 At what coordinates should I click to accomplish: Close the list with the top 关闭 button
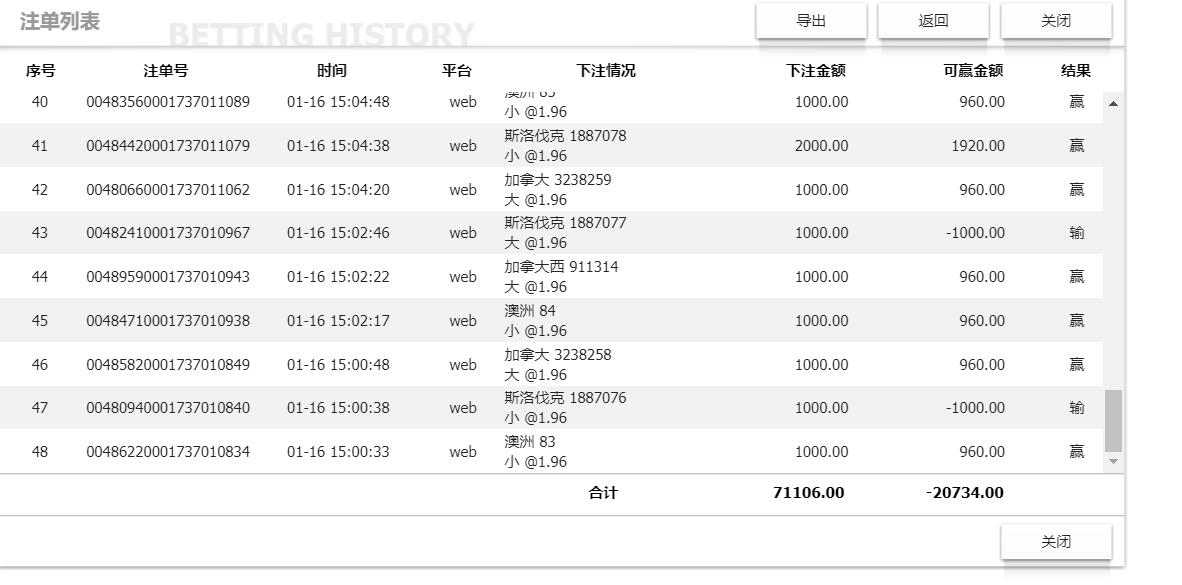1056,21
